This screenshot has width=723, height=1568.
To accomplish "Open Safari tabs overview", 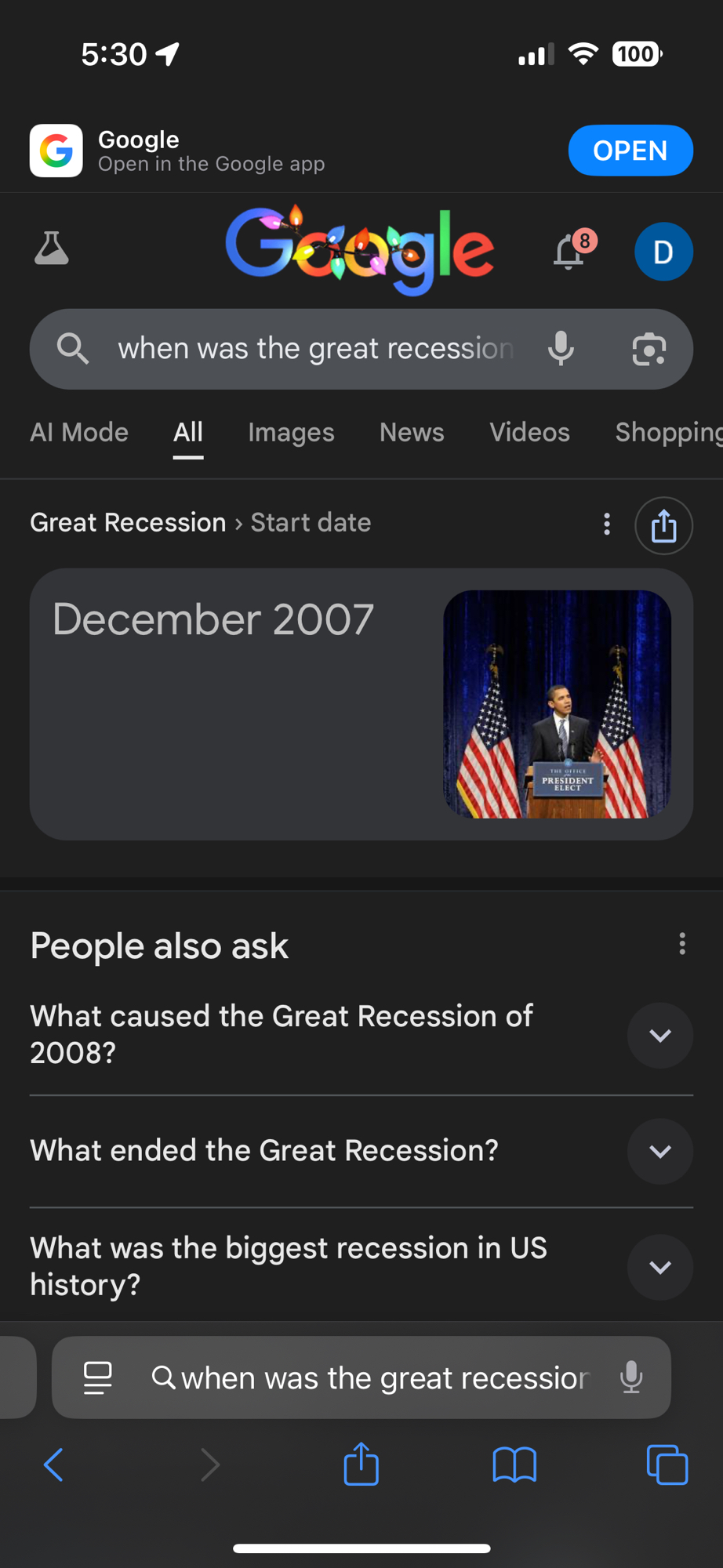I will [667, 1465].
